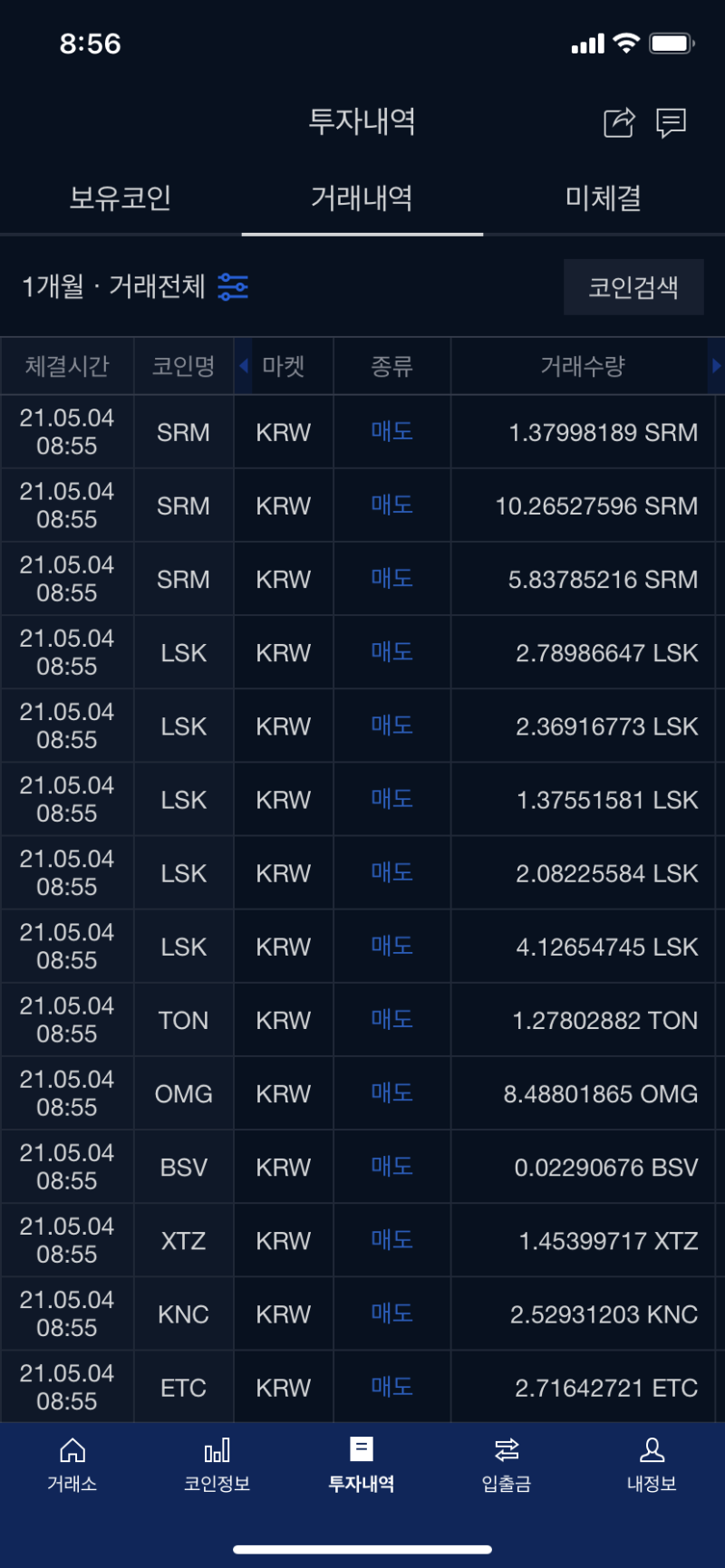725x1568 pixels.
Task: Share the 투자내역 screen
Action: [x=619, y=122]
